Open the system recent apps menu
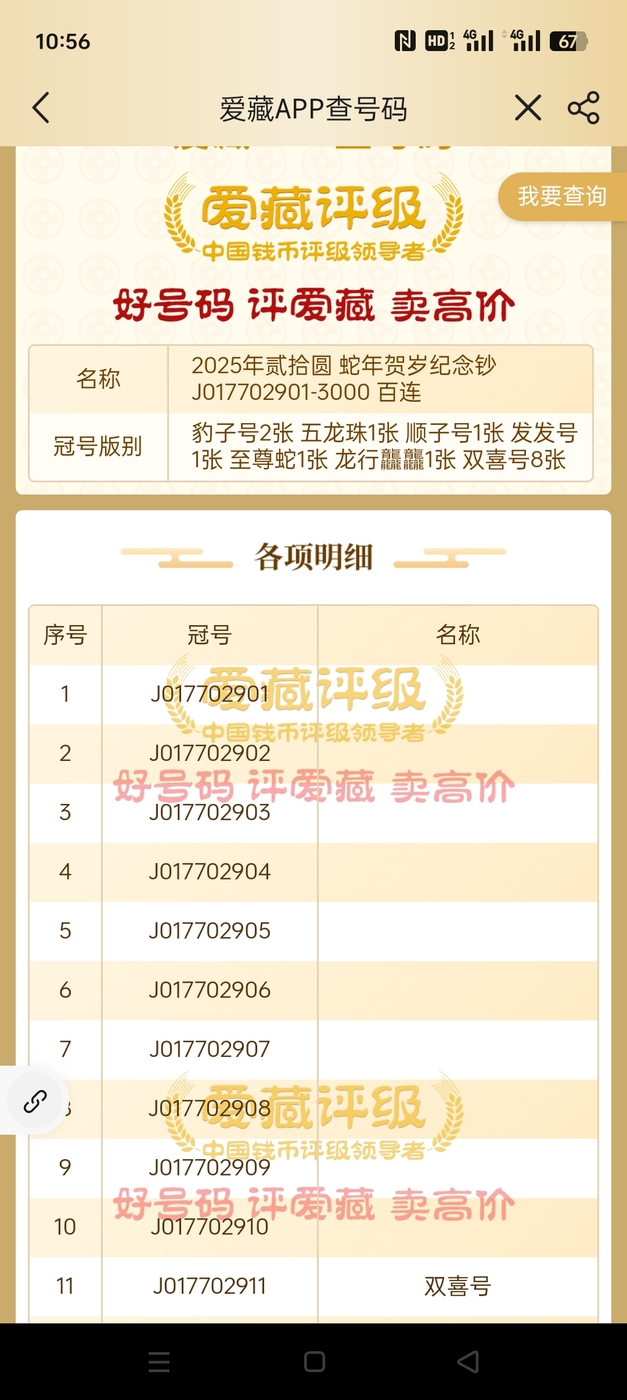The width and height of the screenshot is (627, 1400). click(x=159, y=1361)
